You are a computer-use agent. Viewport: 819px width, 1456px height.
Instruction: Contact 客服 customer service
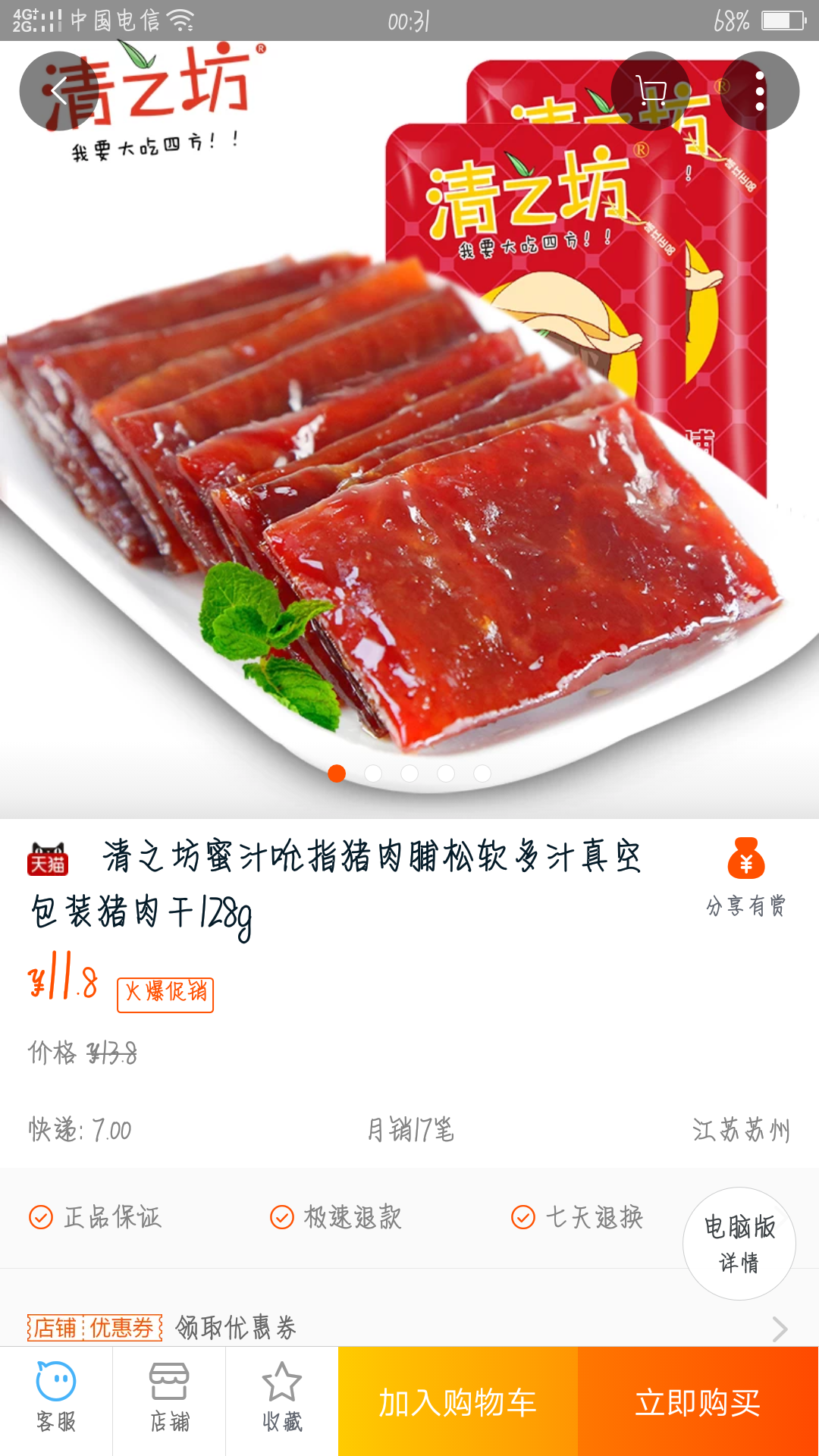(56, 1400)
